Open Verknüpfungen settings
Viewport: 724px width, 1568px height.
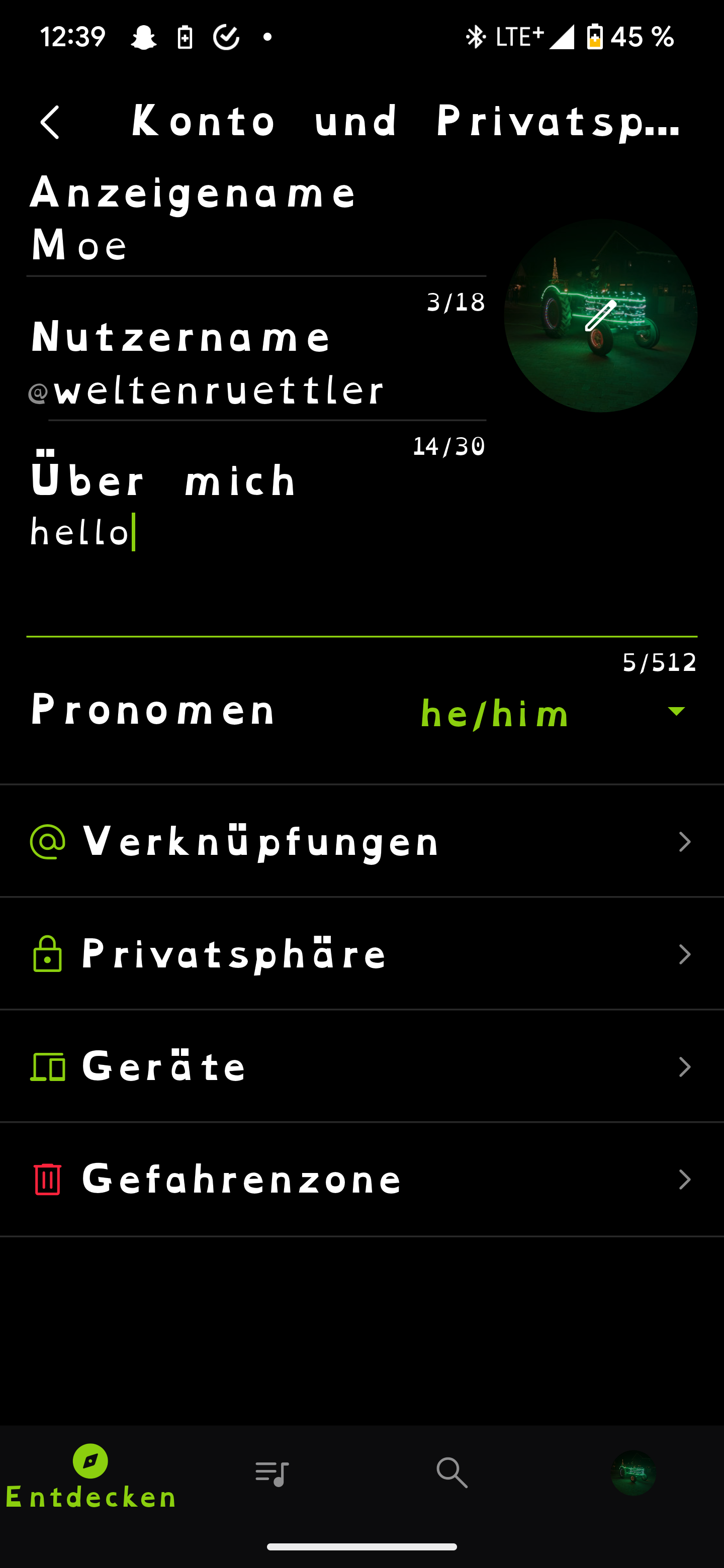pos(361,842)
